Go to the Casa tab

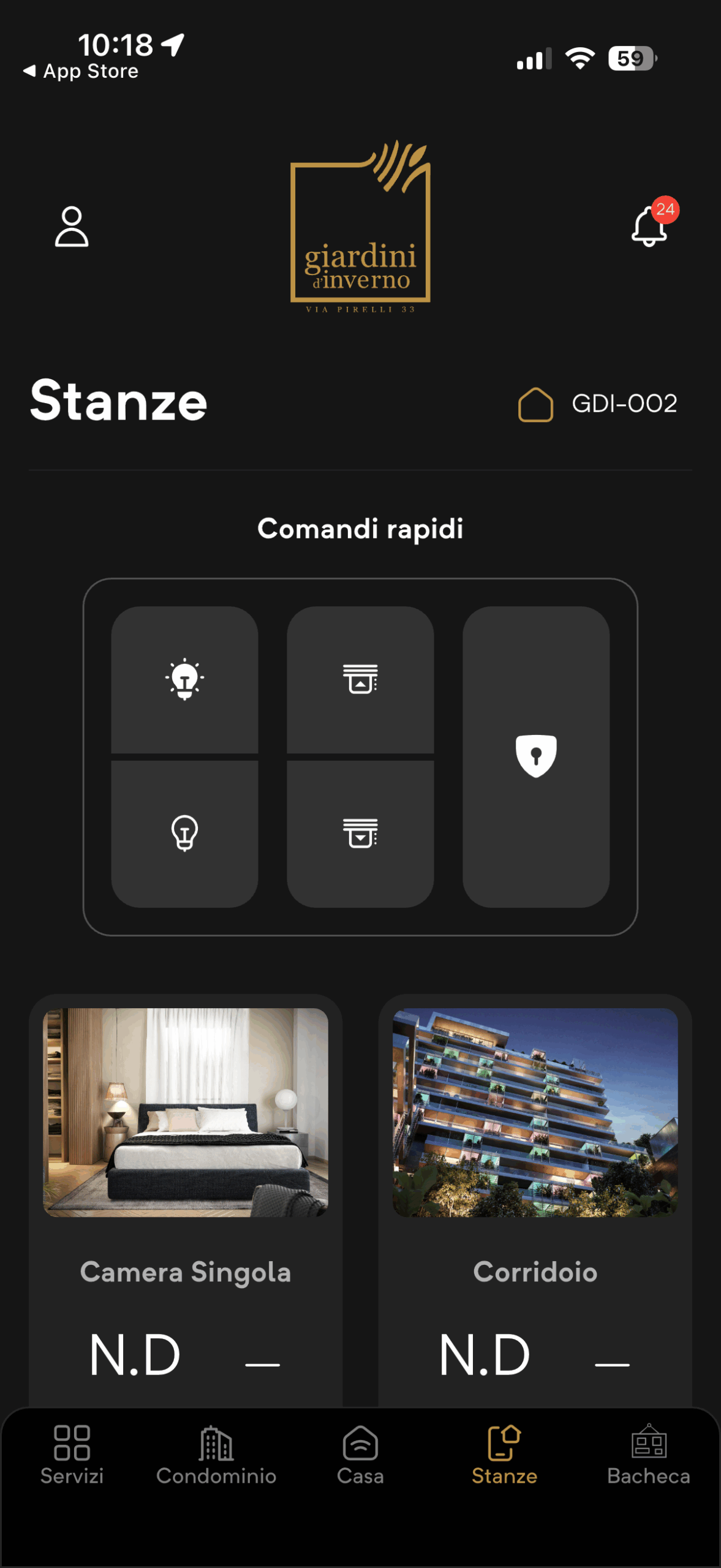coord(360,1455)
